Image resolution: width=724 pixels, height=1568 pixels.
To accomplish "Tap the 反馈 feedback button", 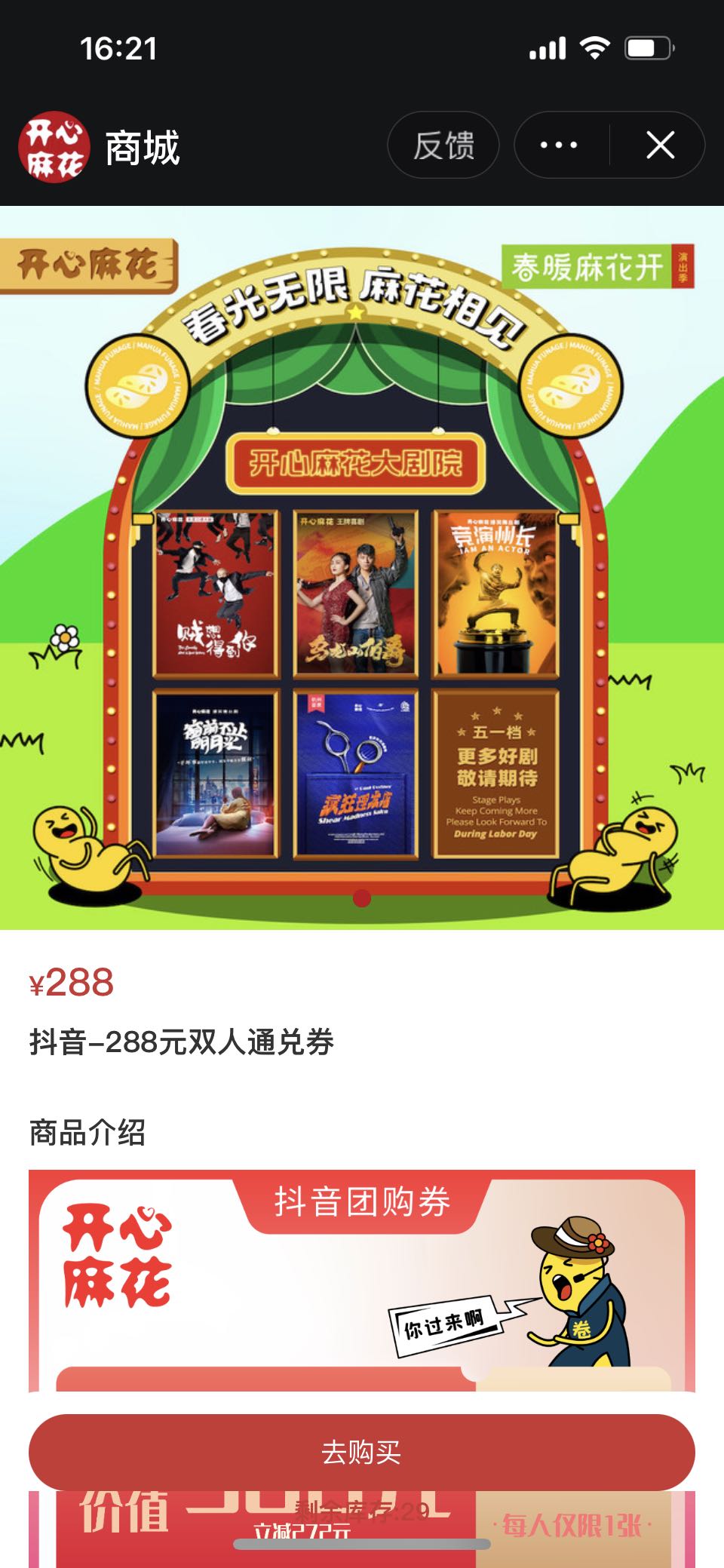I will [443, 146].
